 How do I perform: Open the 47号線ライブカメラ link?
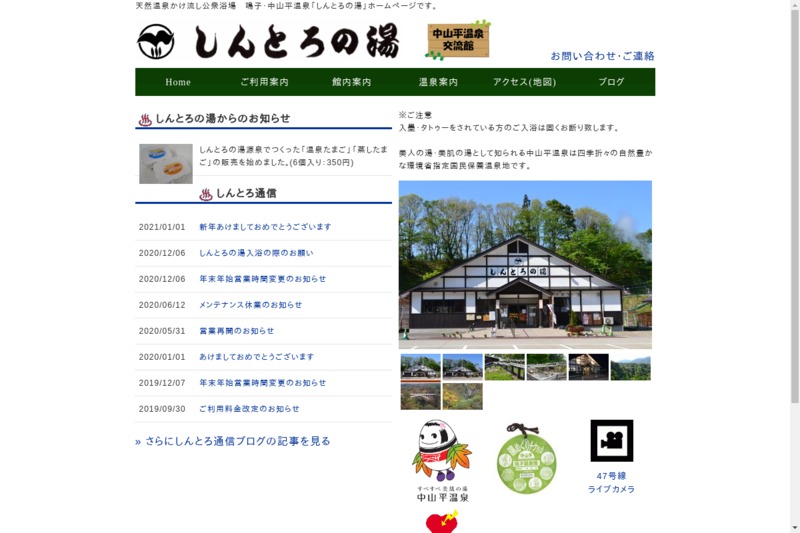pos(611,482)
